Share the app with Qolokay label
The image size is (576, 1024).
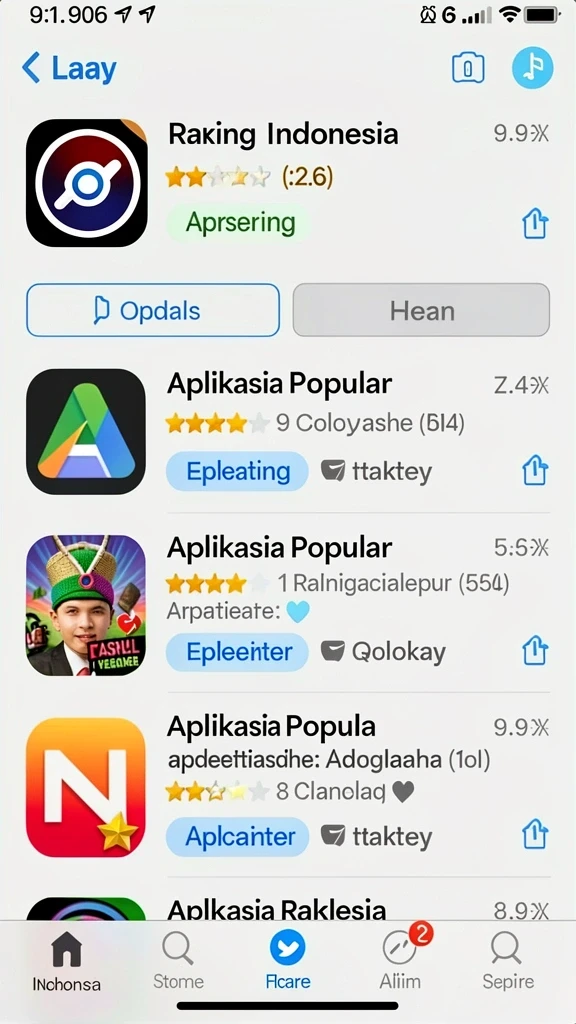[x=535, y=651]
